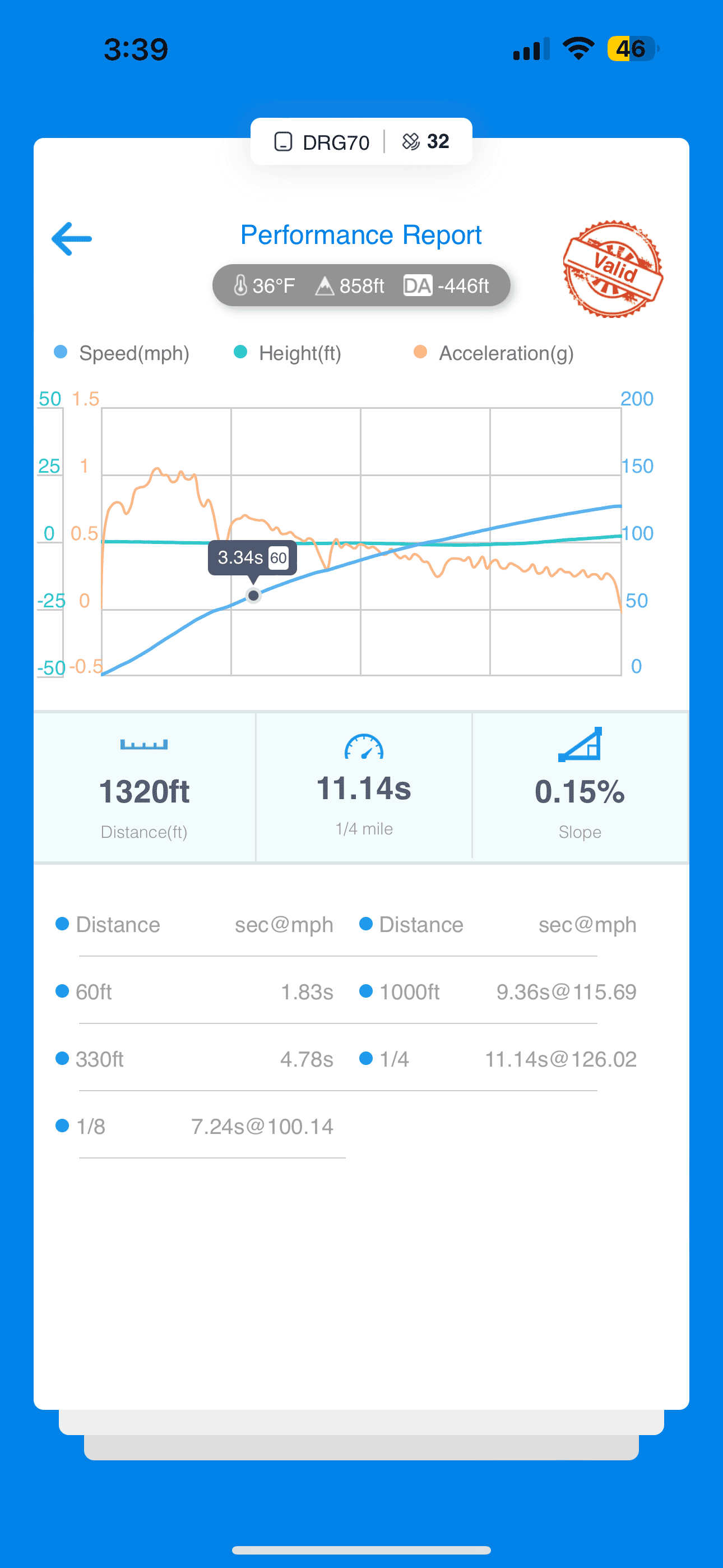Open the weather info pill showing 36°F
This screenshot has width=723, height=1568.
pyautogui.click(x=361, y=285)
